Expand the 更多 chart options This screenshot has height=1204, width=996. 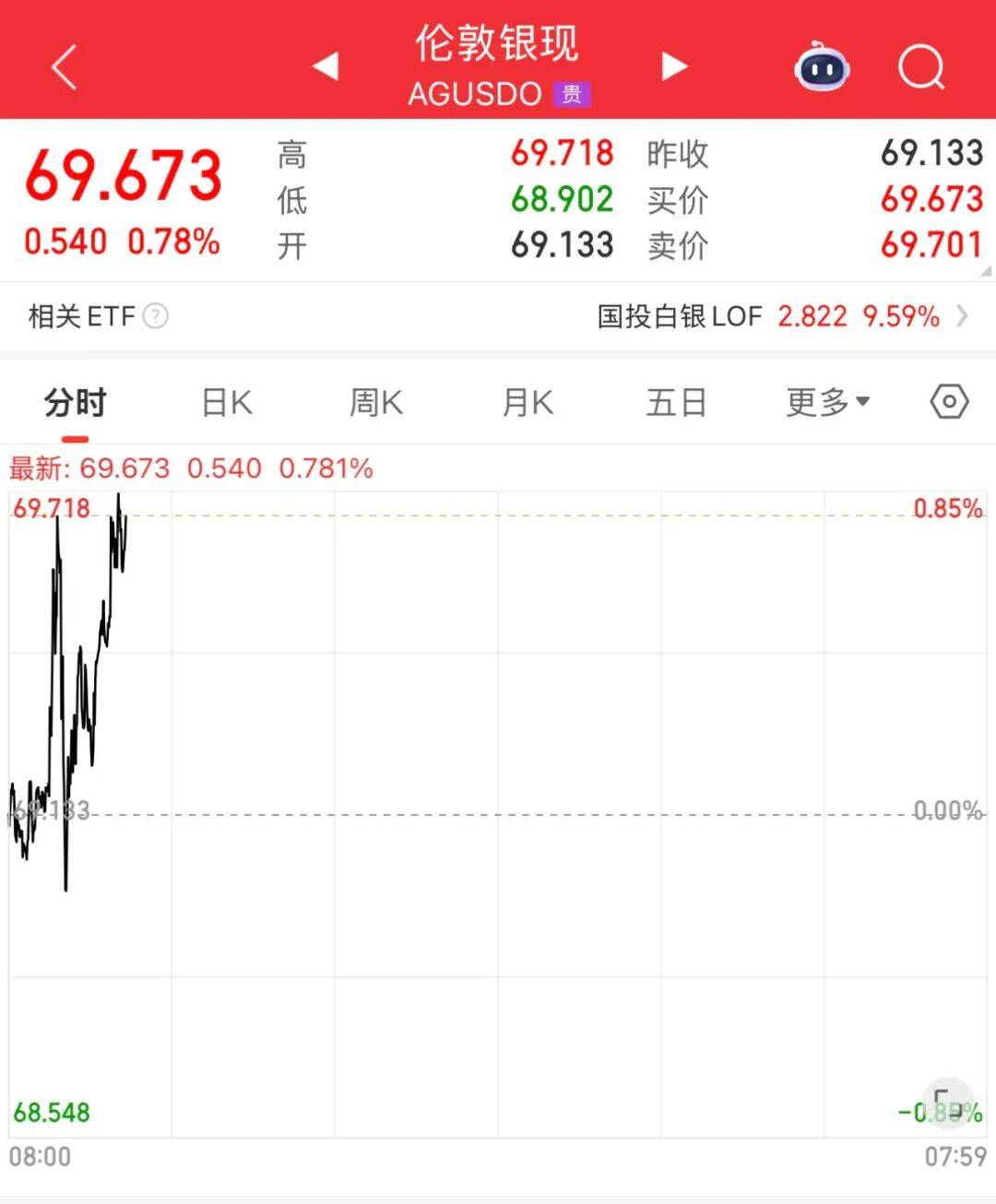pyautogui.click(x=827, y=403)
